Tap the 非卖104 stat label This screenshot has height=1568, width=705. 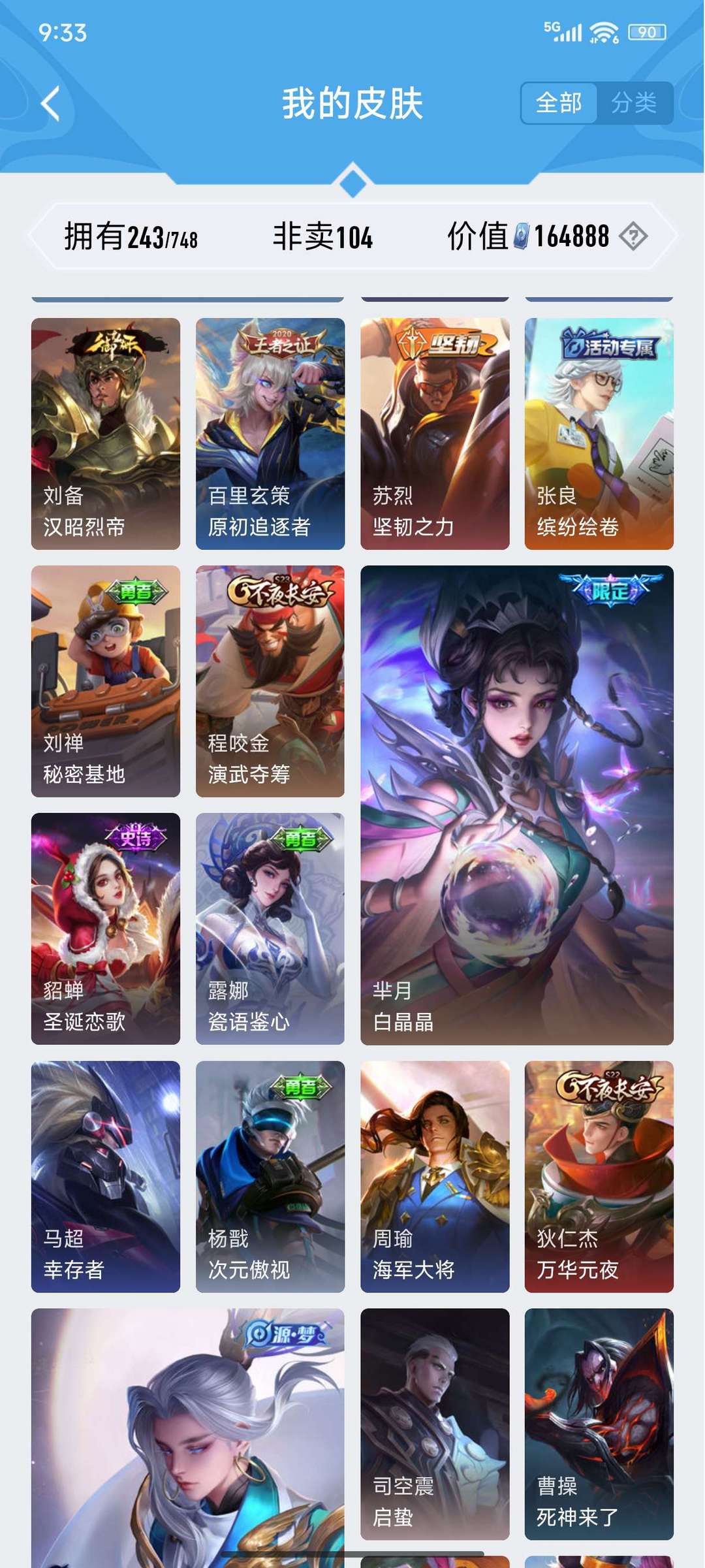pos(322,237)
